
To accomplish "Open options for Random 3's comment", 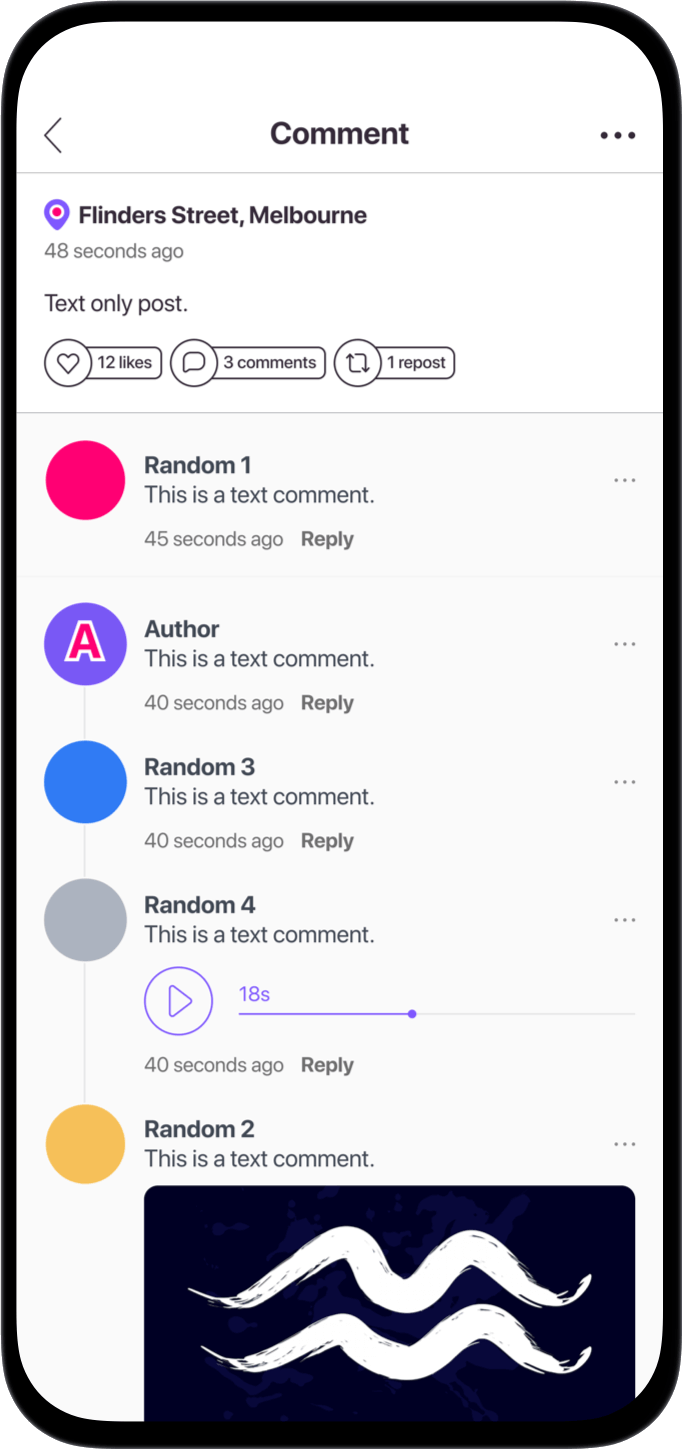I will 625,783.
